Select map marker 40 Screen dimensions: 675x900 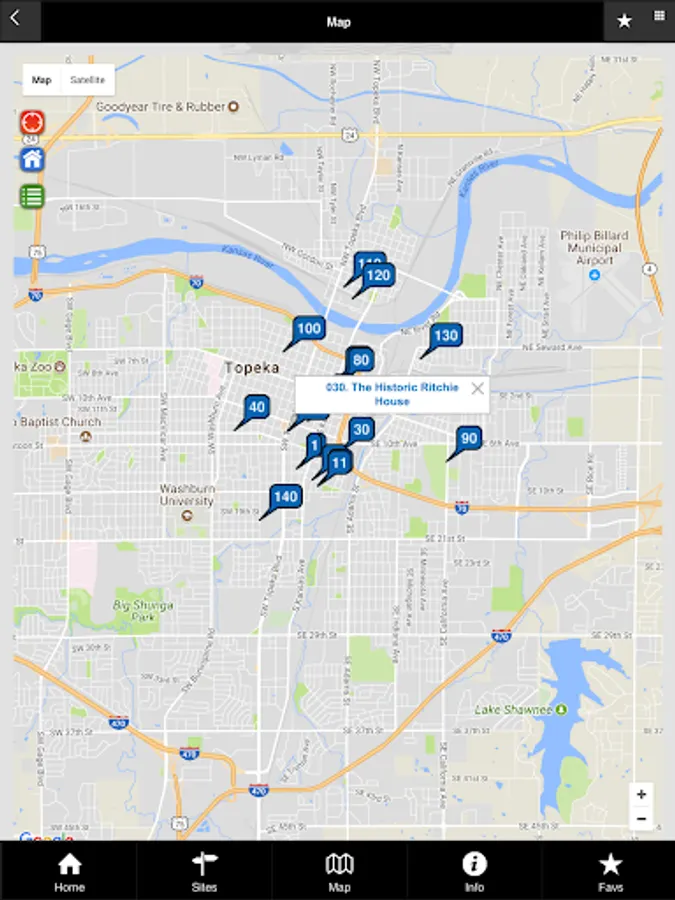(x=257, y=408)
